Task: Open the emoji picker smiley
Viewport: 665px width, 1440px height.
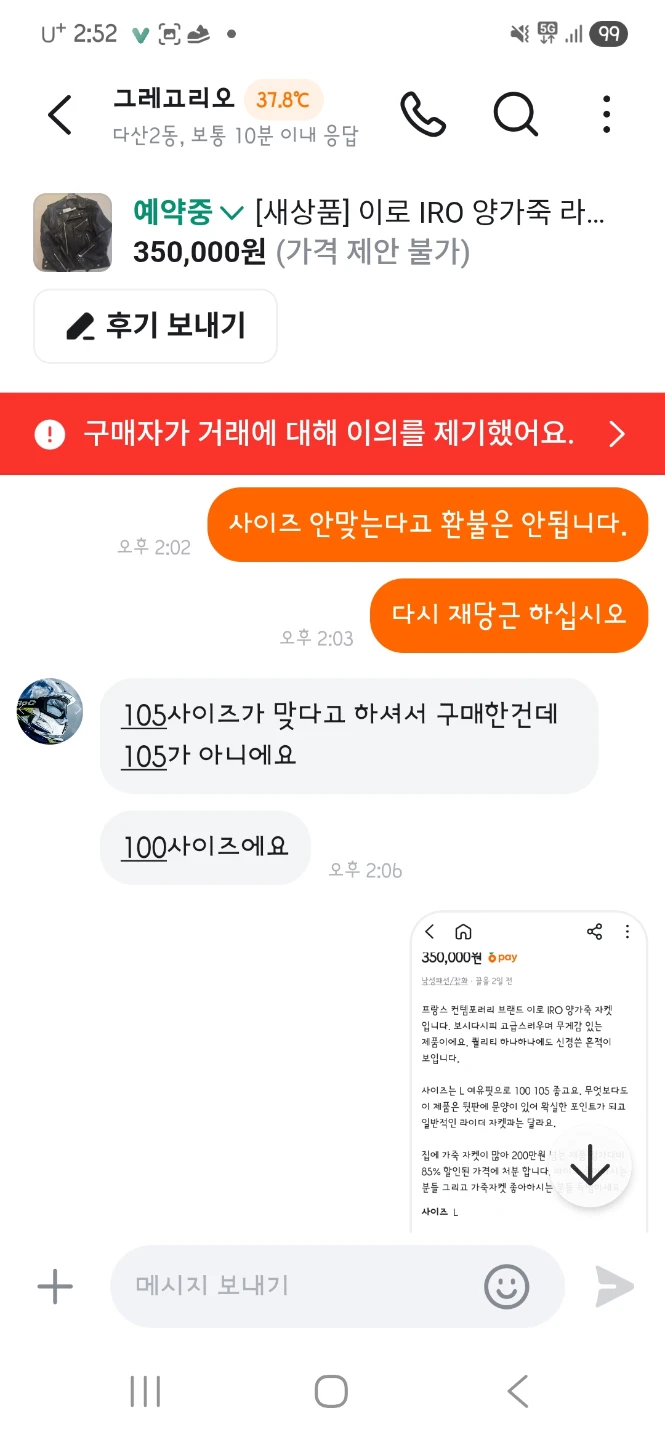Action: [507, 1286]
